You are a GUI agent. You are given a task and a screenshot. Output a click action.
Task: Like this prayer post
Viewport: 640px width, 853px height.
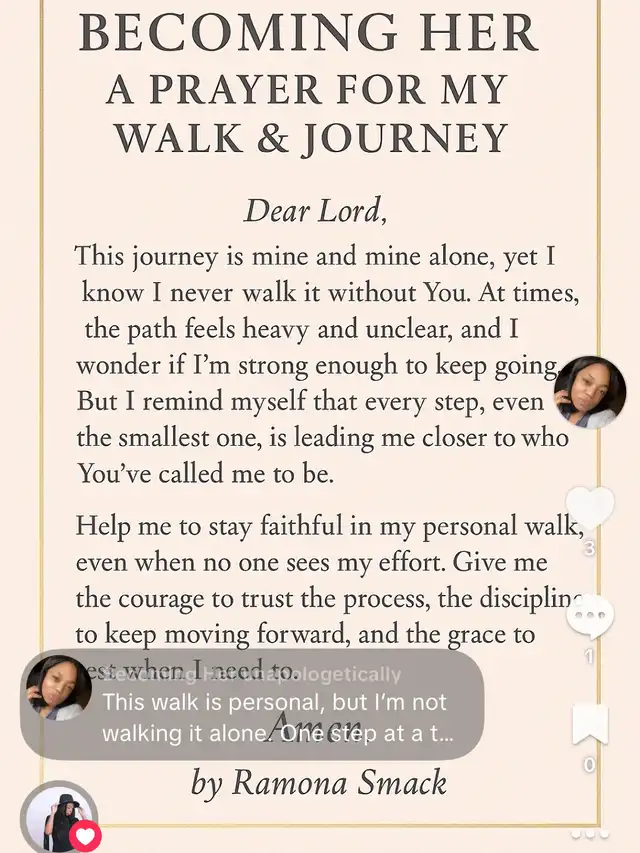(x=590, y=509)
